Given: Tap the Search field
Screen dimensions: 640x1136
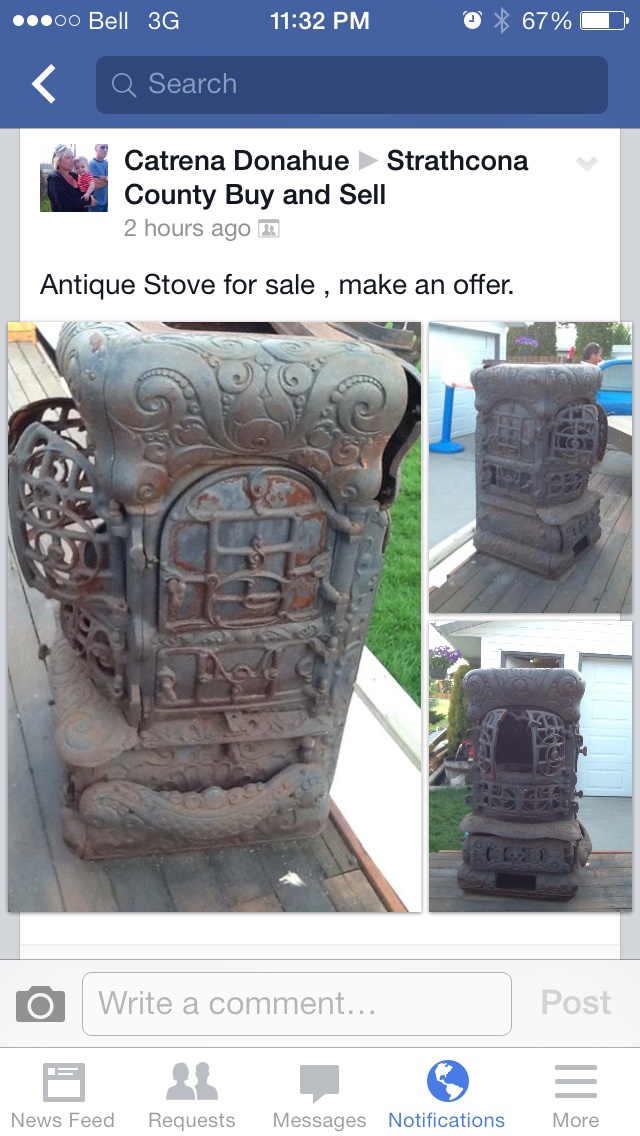Looking at the screenshot, I should (351, 85).
